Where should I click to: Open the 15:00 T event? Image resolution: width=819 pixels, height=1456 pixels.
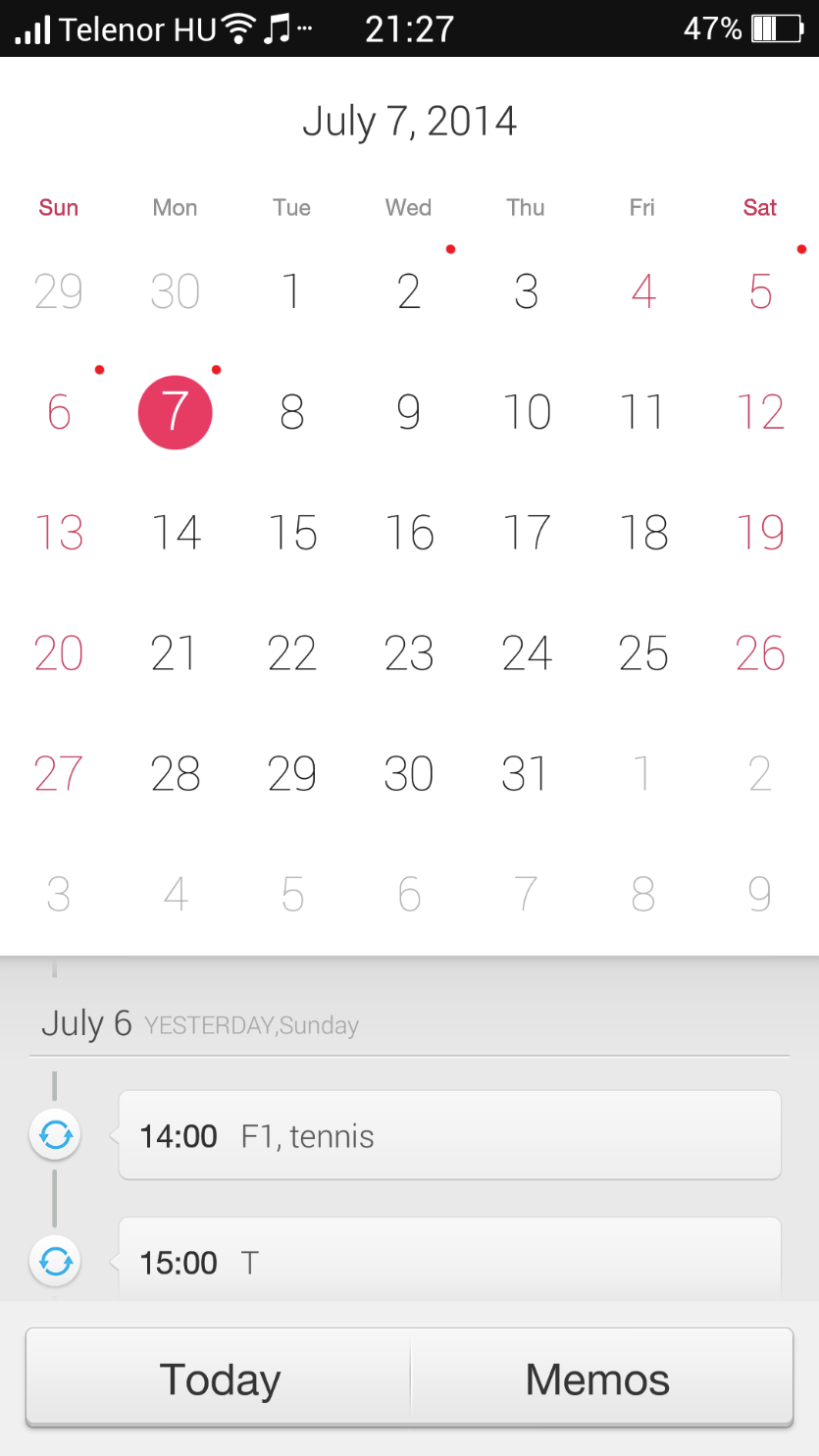(449, 1260)
